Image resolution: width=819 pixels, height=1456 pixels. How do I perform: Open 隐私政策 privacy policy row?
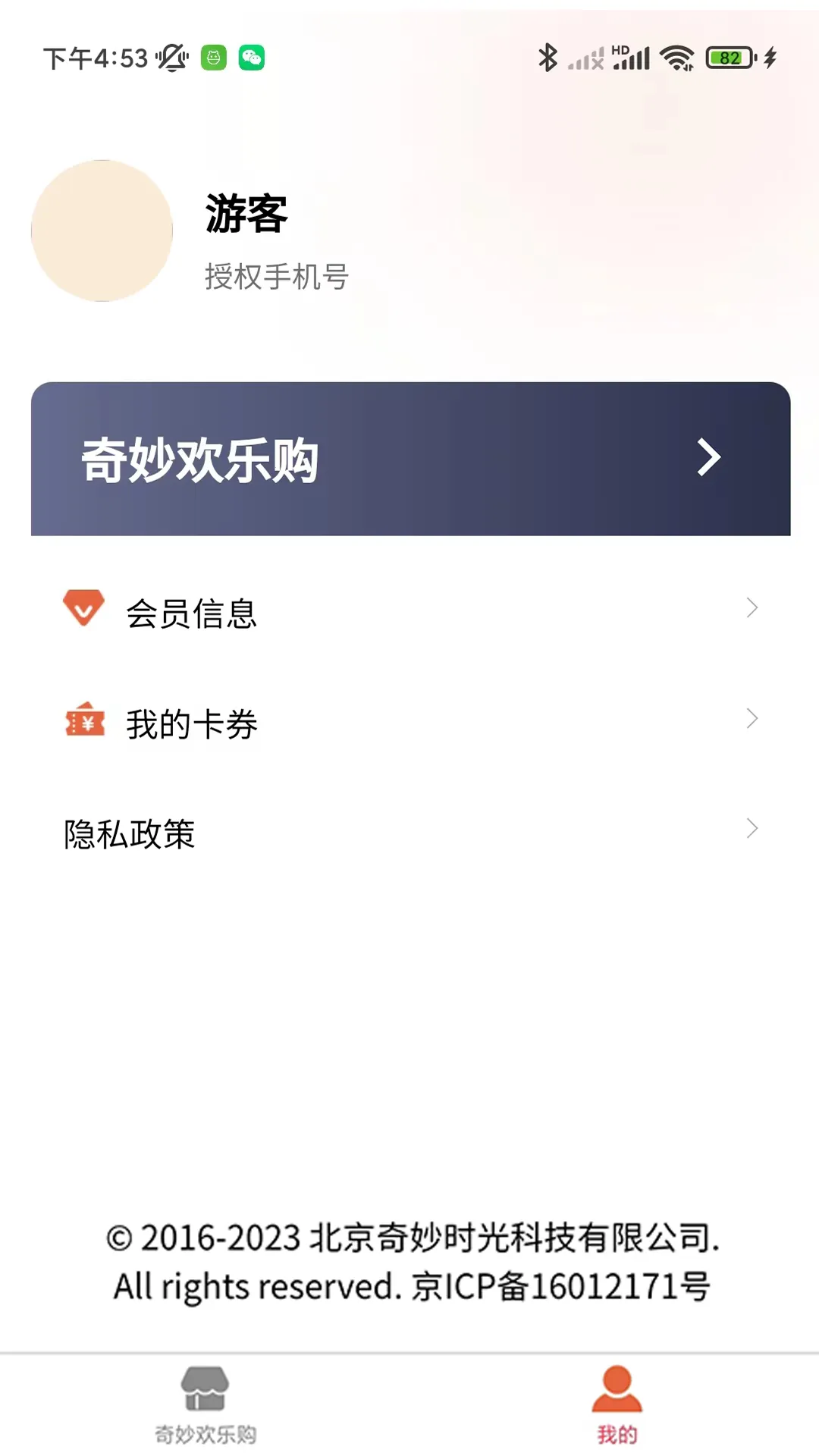(x=409, y=833)
